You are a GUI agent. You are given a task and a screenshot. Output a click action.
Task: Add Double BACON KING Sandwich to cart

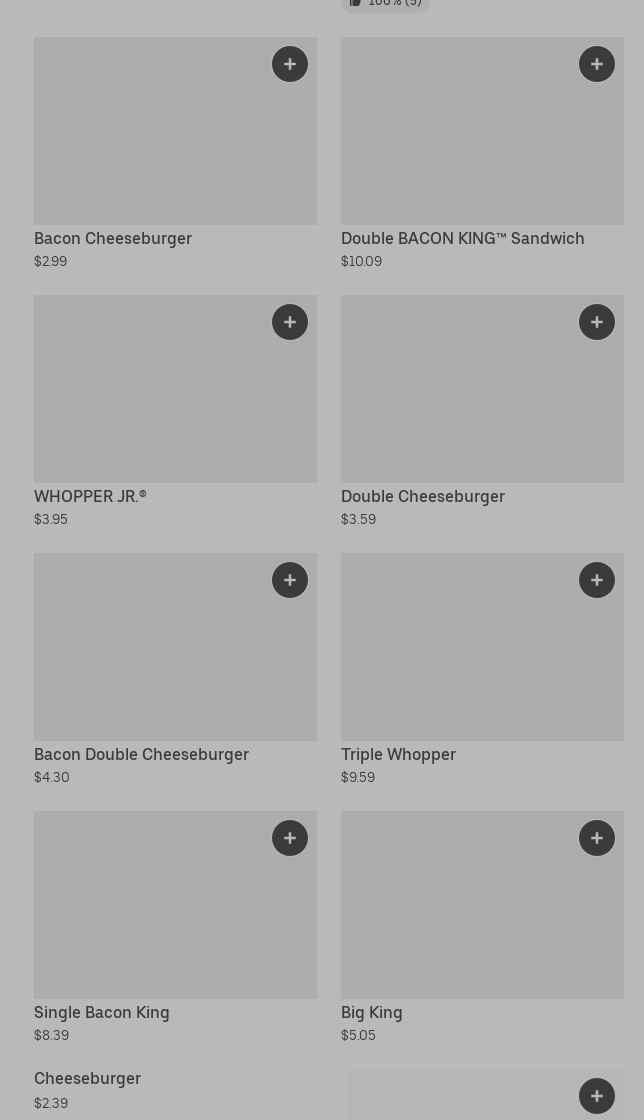(x=597, y=64)
